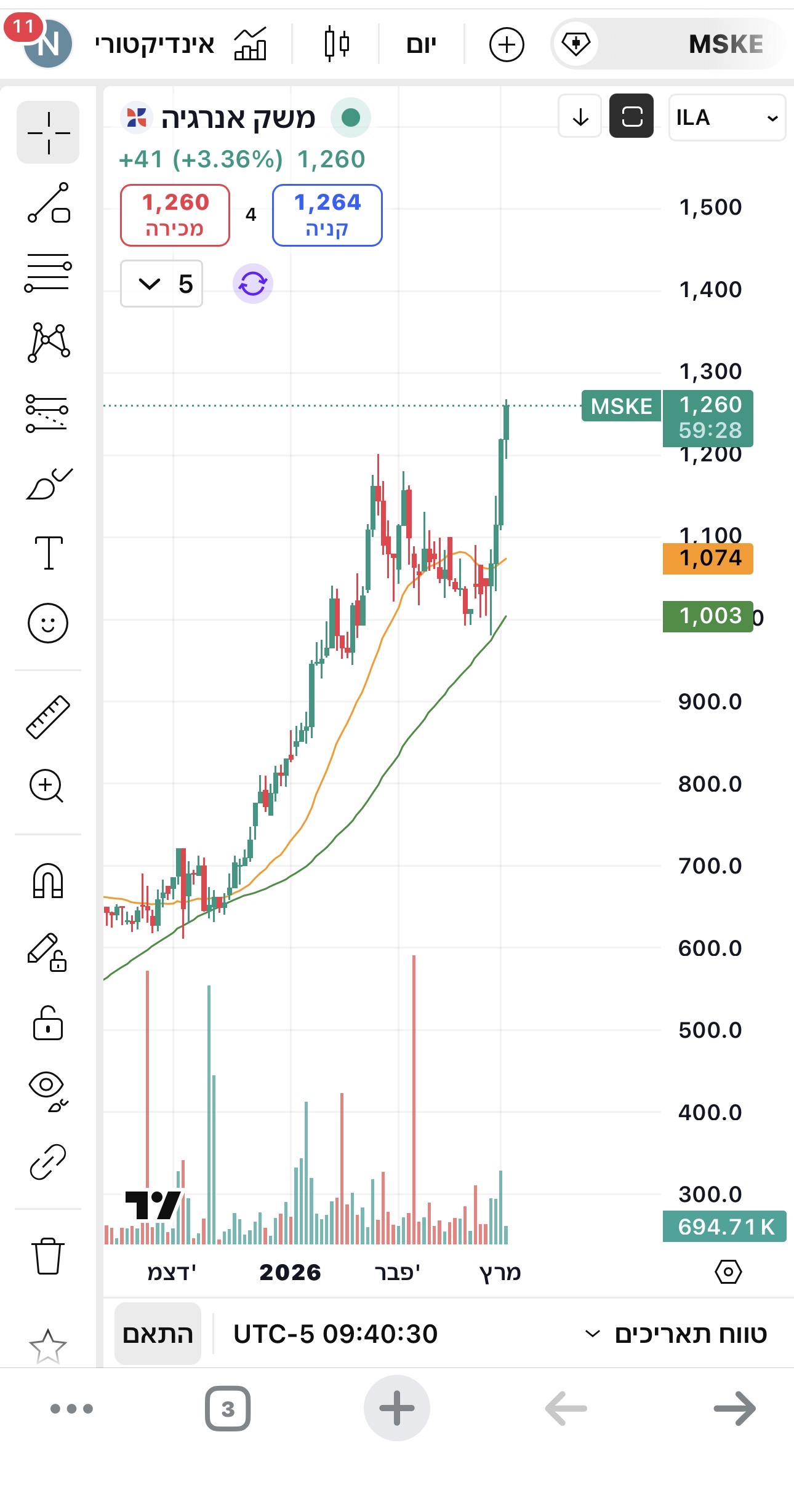Show the 3 open tabs
Screen dimensions: 794x1512
coord(228,1408)
